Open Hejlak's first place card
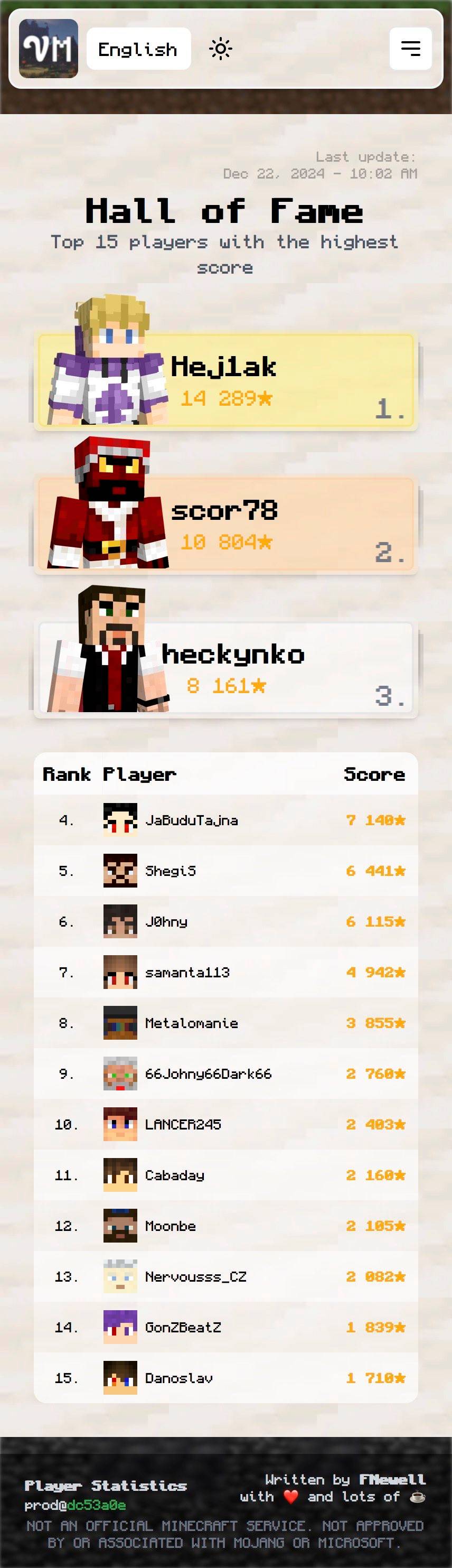This screenshot has height=1568, width=452. coord(225,380)
